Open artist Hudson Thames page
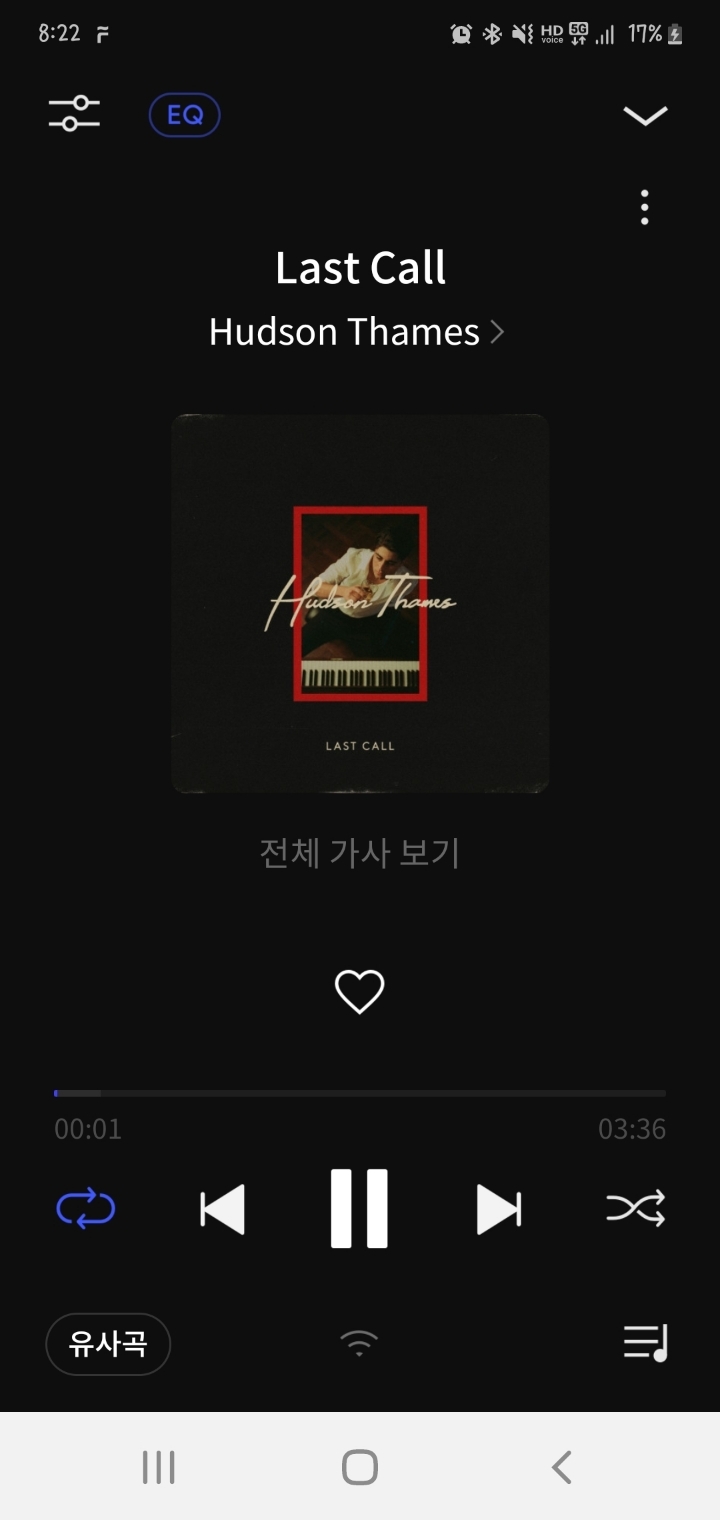Viewport: 720px width, 1520px height. pyautogui.click(x=356, y=332)
